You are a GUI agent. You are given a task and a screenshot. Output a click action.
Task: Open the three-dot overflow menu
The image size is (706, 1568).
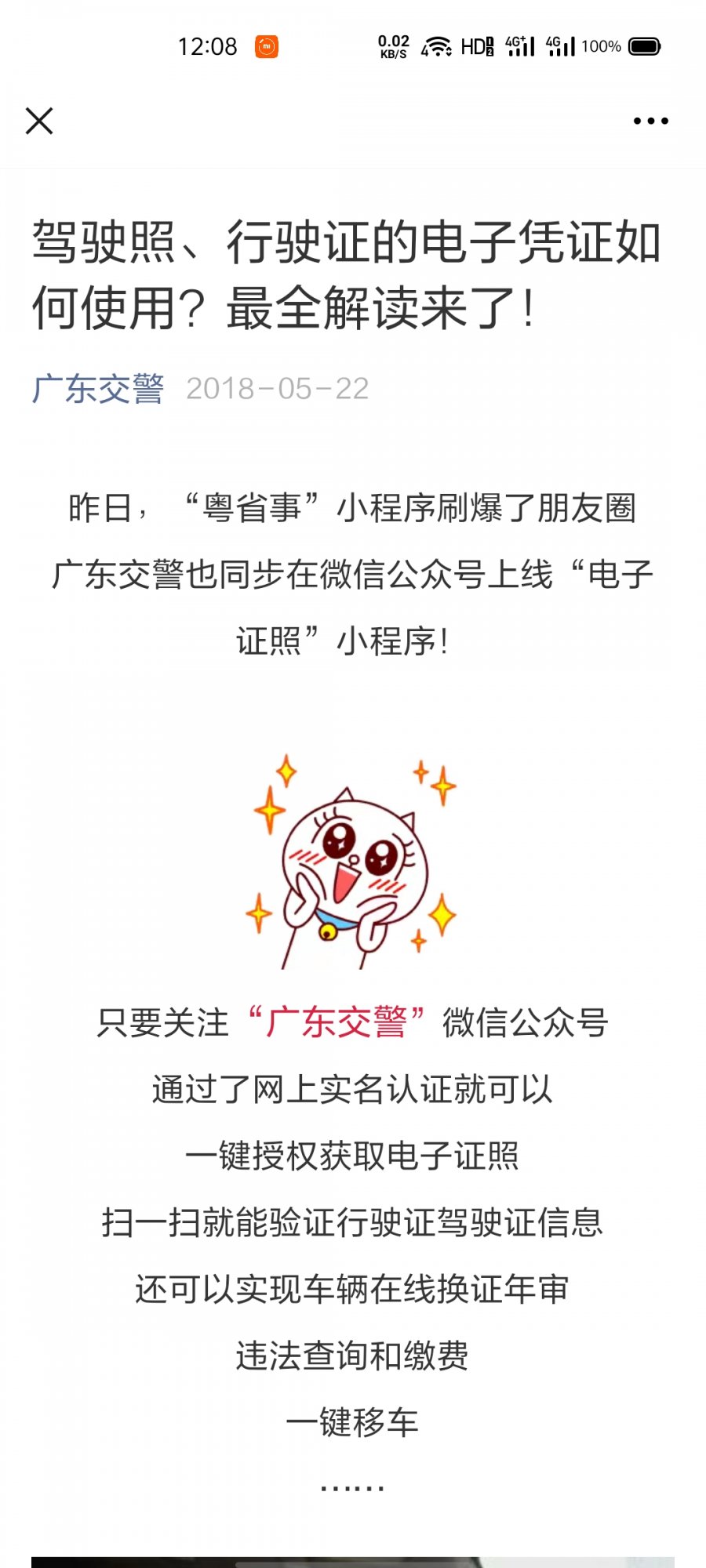[650, 122]
